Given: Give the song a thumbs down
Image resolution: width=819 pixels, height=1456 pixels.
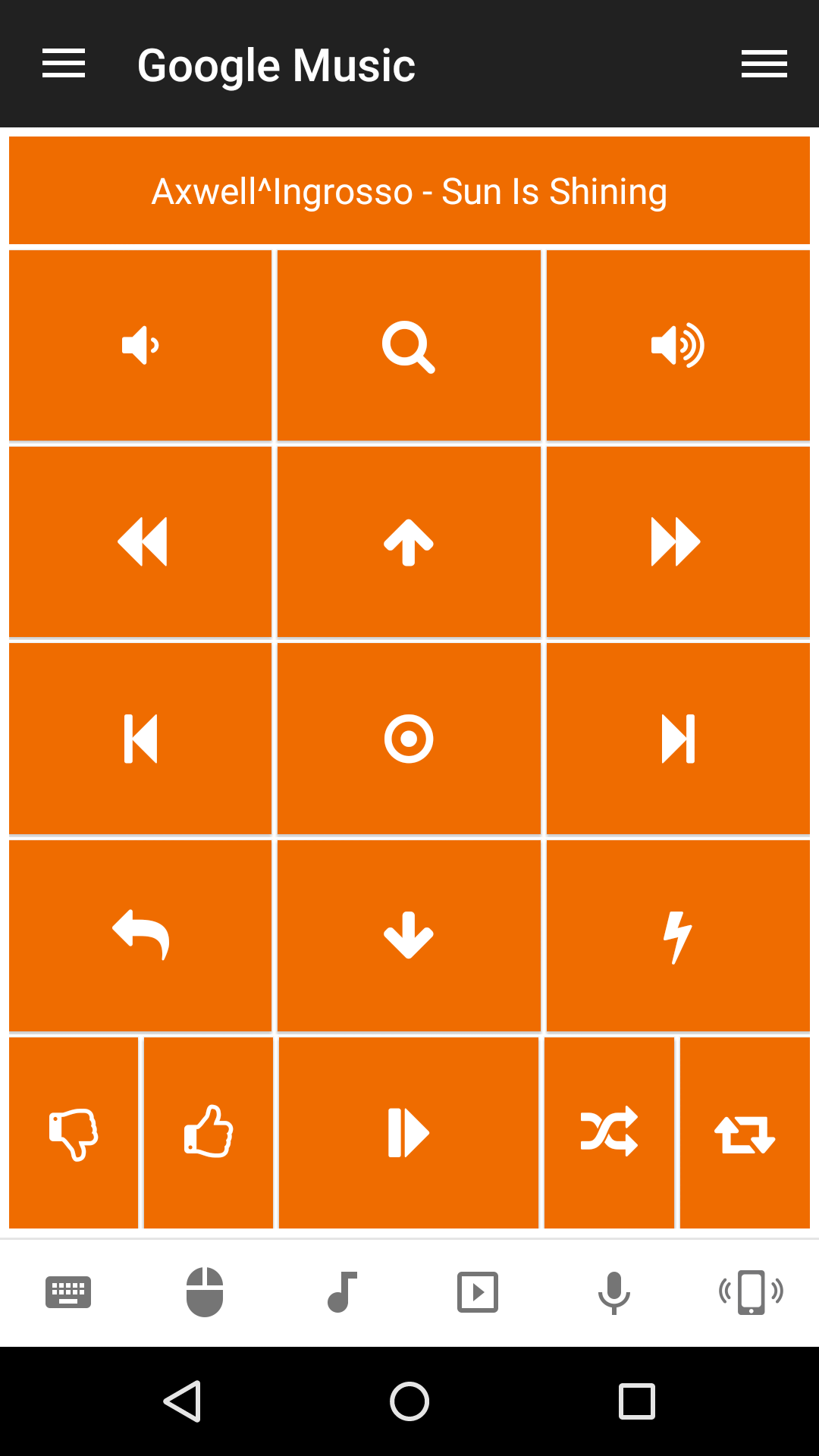Looking at the screenshot, I should [x=74, y=1133].
